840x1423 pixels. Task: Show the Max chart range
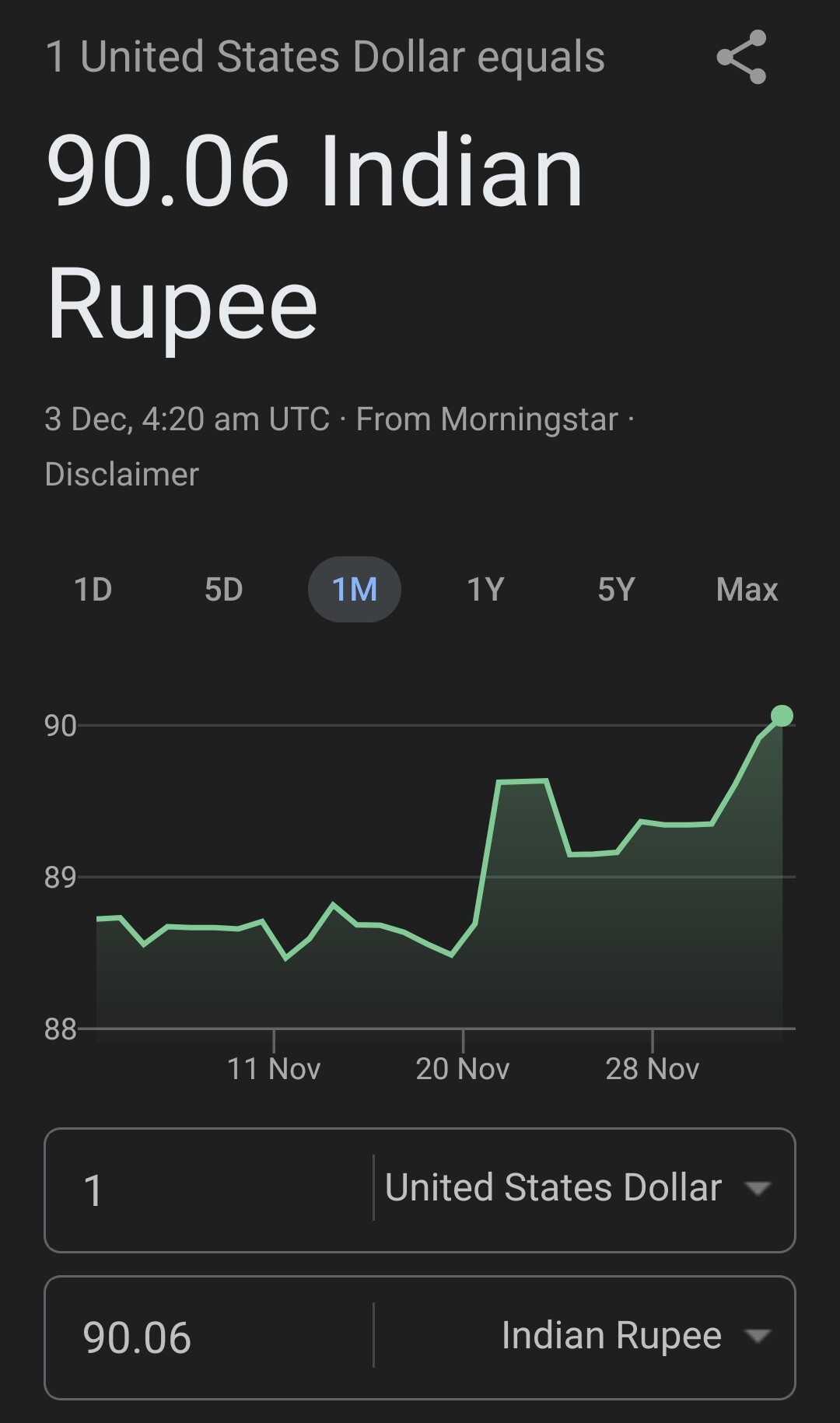[x=747, y=590]
